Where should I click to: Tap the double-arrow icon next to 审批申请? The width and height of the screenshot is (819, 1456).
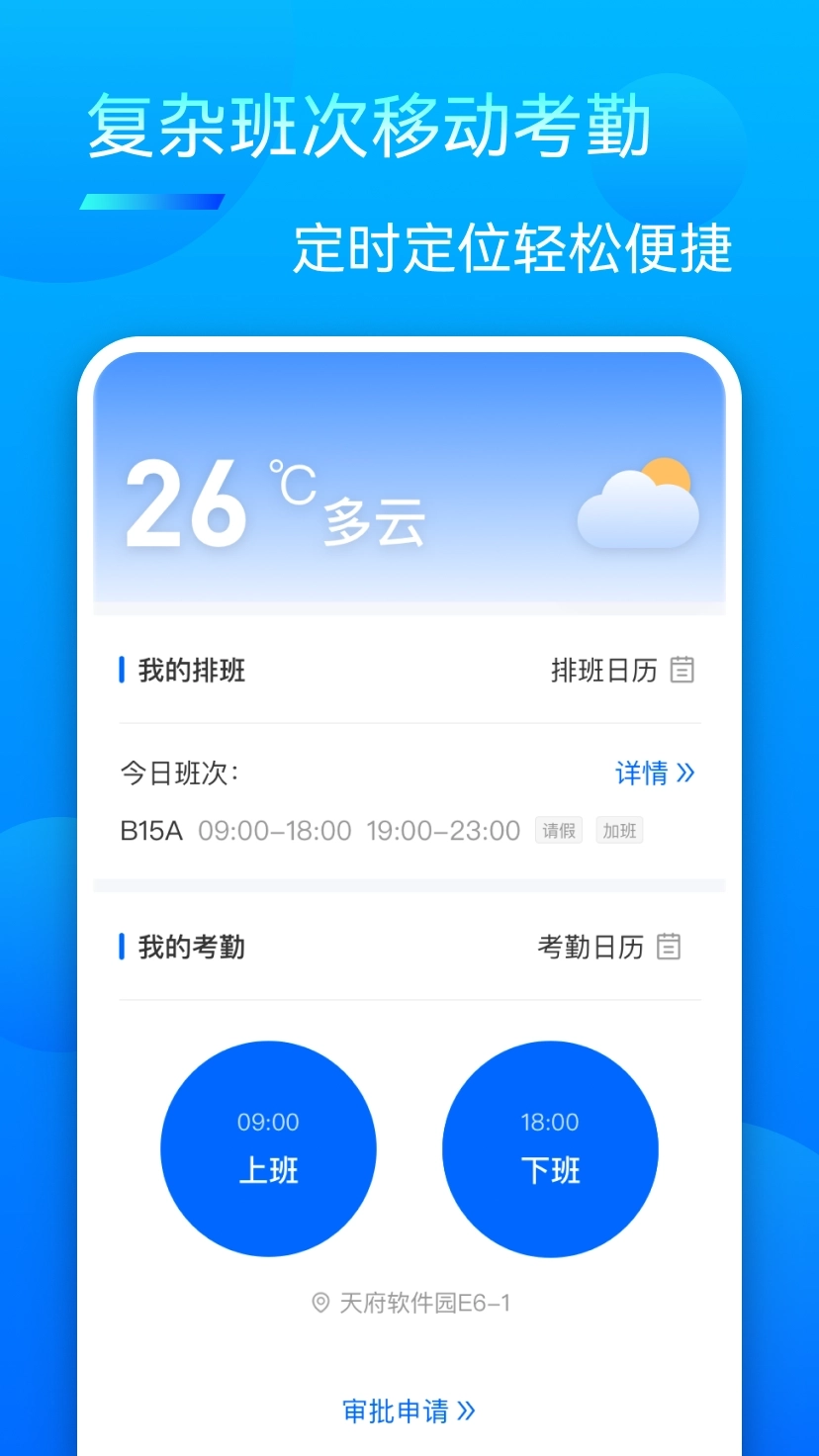(464, 1410)
